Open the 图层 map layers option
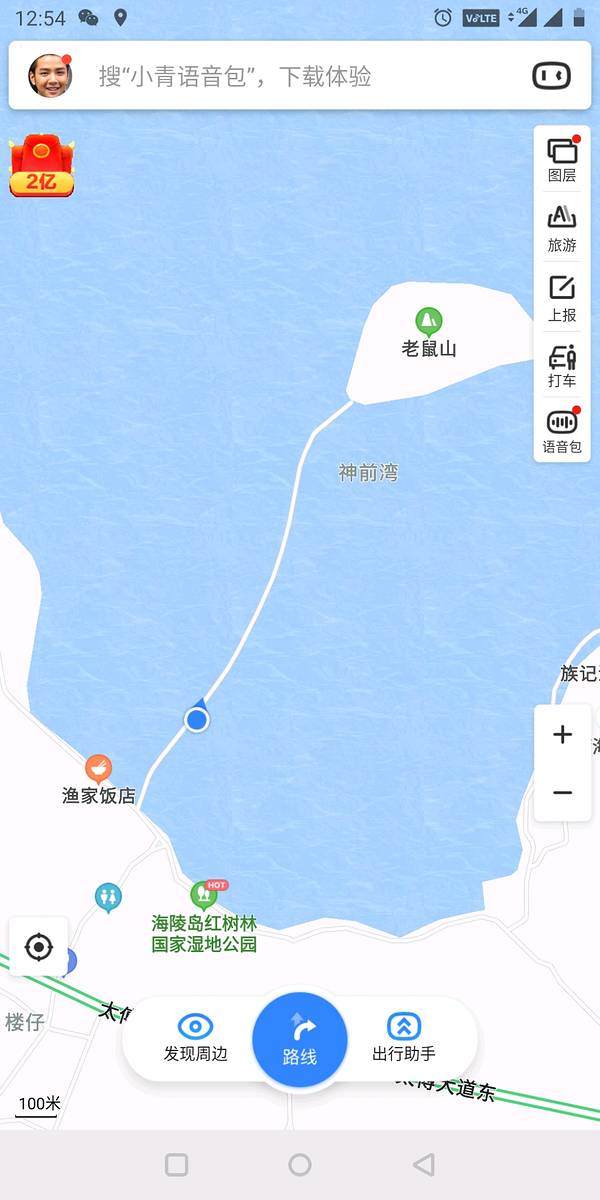The image size is (600, 1200). 562,159
